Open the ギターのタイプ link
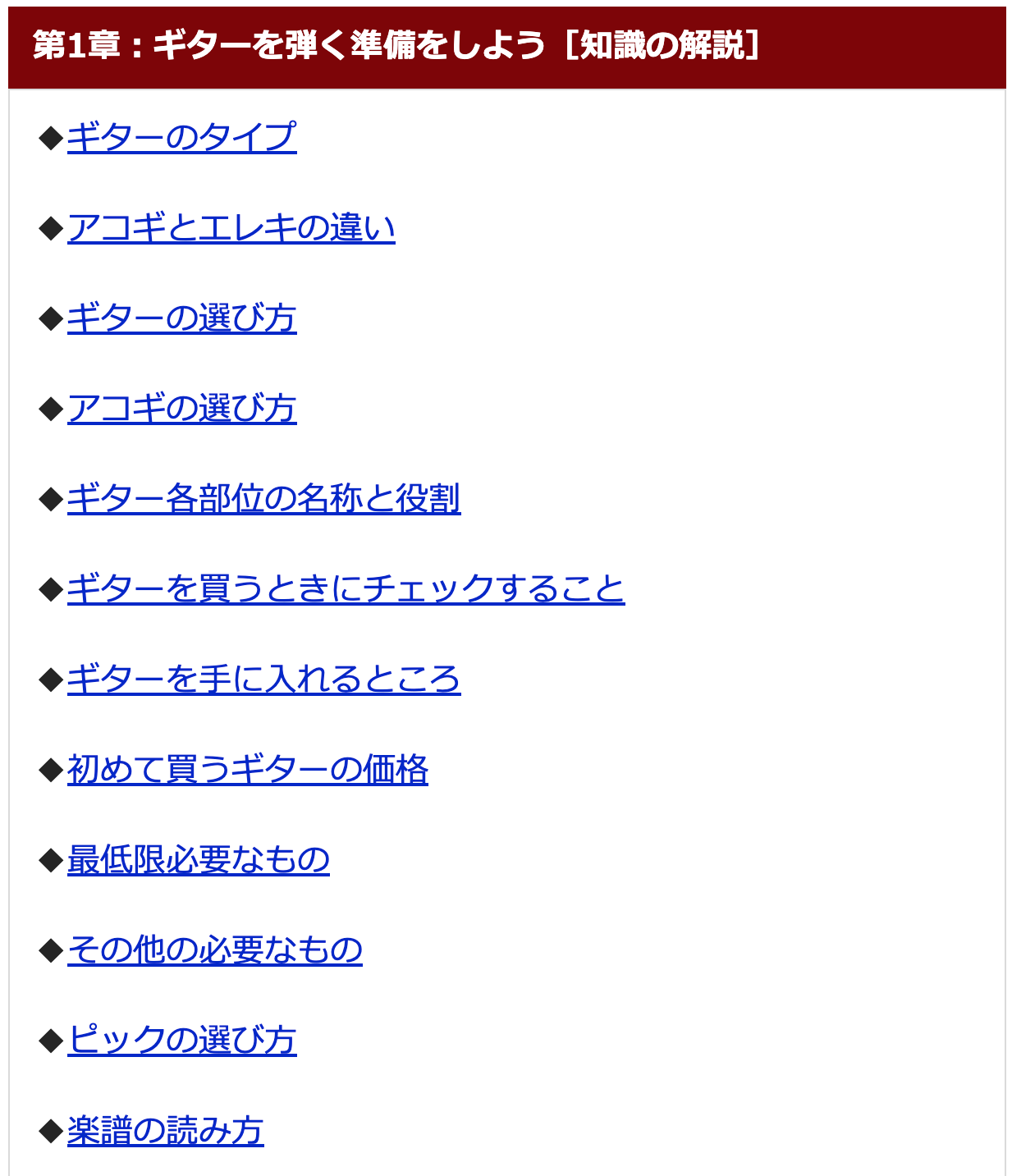Image resolution: width=1012 pixels, height=1176 pixels. pyautogui.click(x=181, y=137)
